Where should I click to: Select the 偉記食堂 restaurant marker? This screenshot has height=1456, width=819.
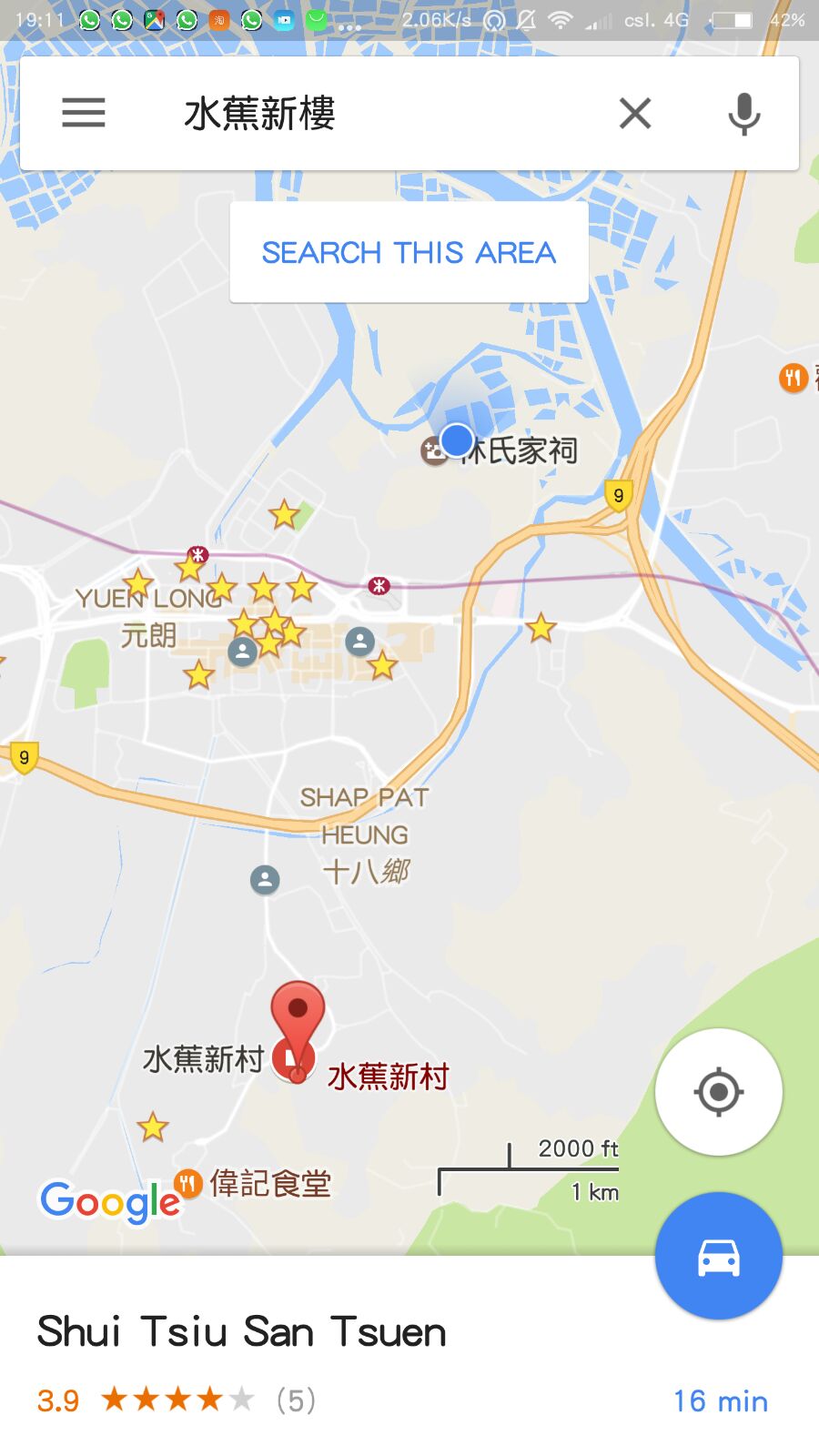pyautogui.click(x=189, y=1184)
